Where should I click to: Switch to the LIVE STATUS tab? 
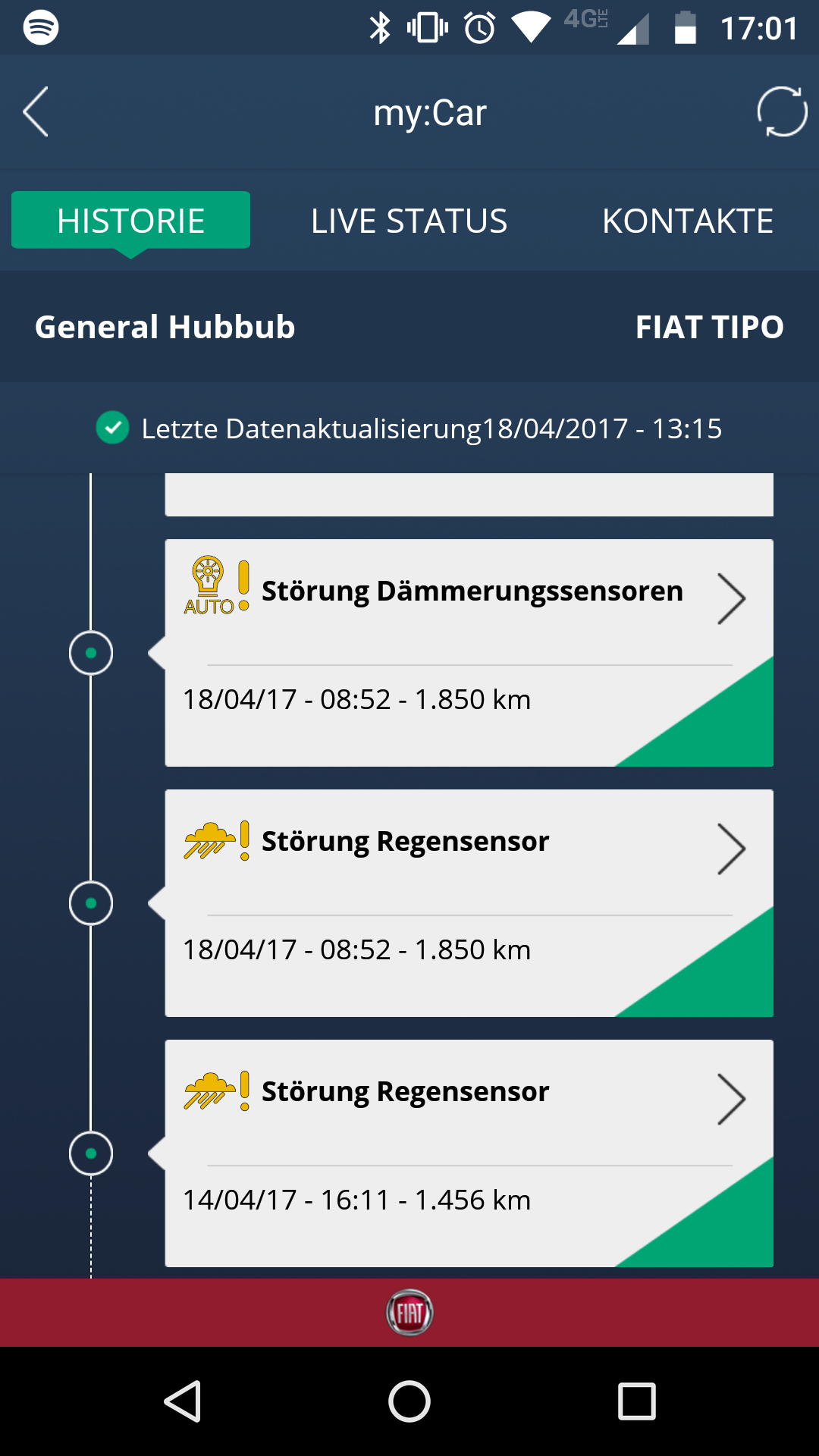coord(409,221)
